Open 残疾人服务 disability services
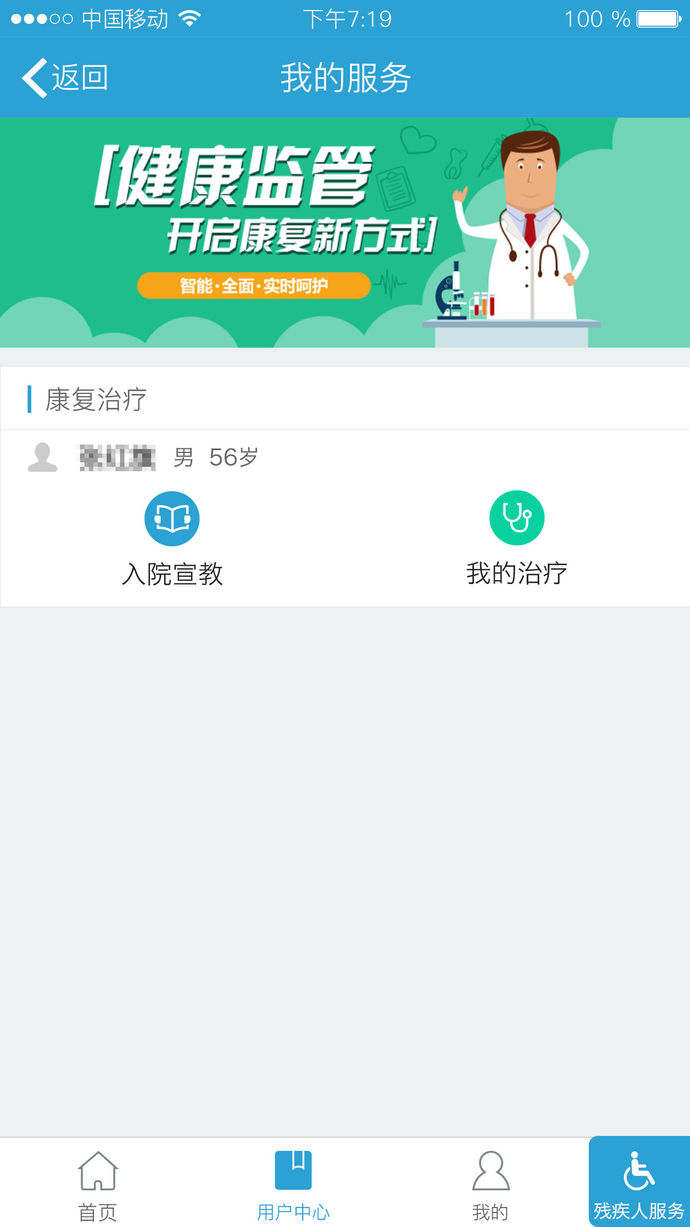Image resolution: width=690 pixels, height=1227 pixels. pyautogui.click(x=639, y=1186)
